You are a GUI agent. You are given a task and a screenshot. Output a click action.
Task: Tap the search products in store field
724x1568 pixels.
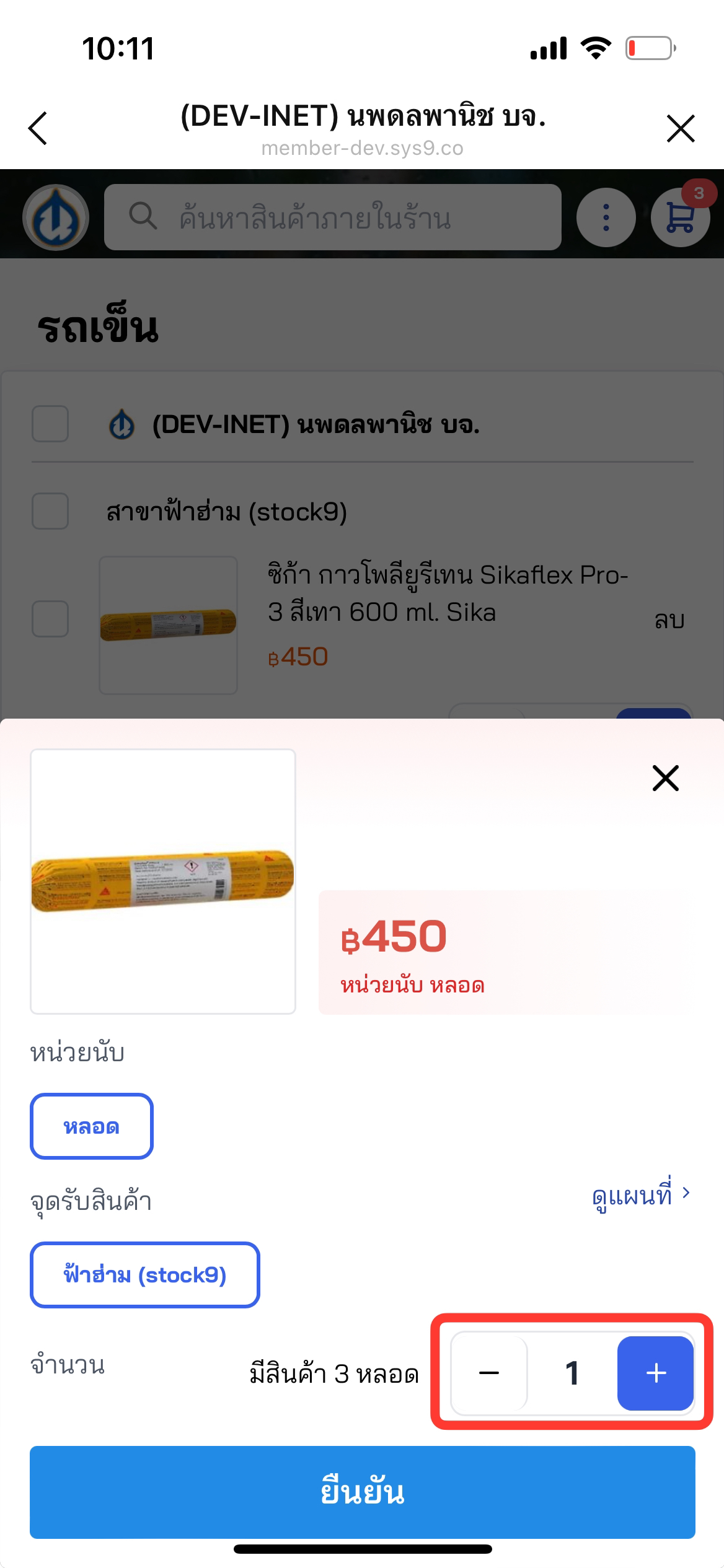coord(332,217)
